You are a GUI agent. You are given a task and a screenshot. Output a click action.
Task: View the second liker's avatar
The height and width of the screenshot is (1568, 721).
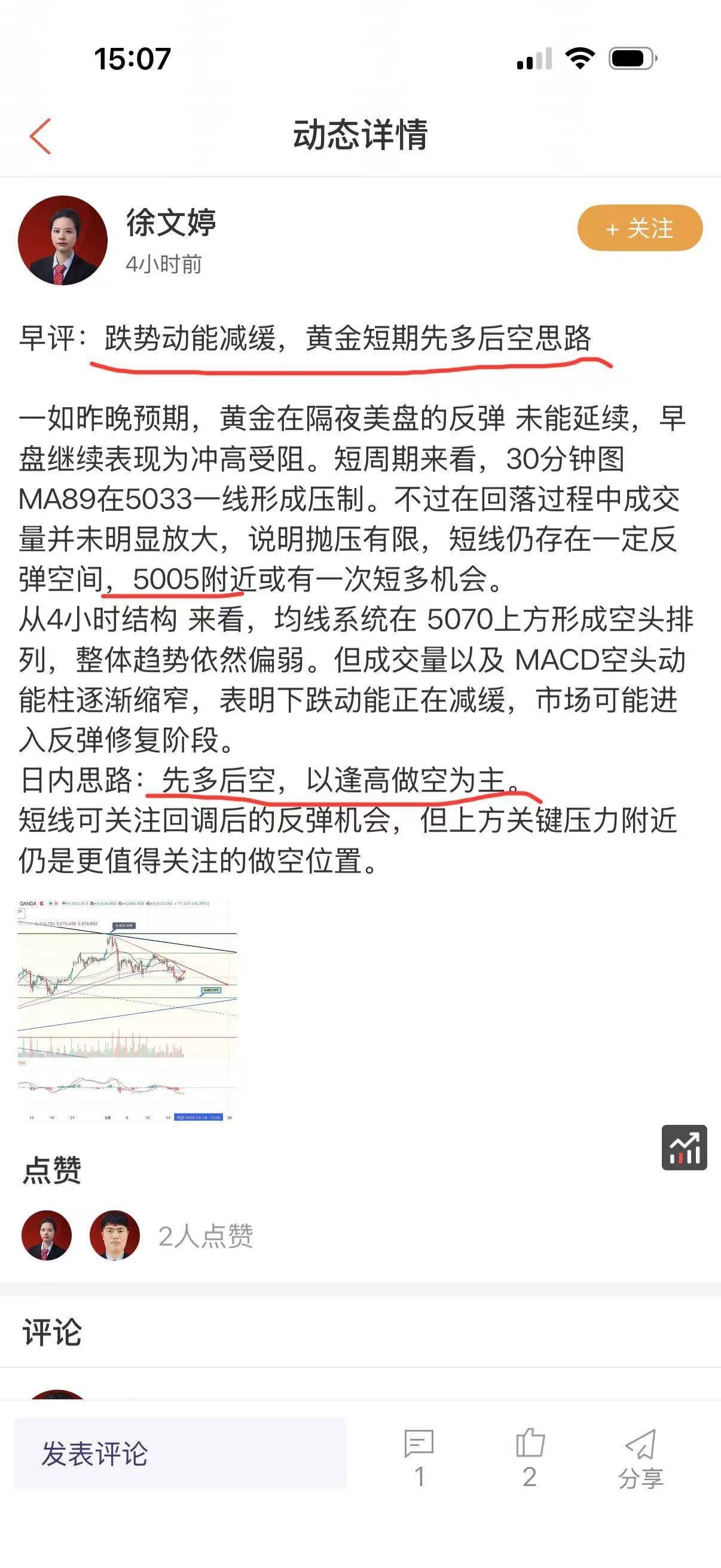[x=114, y=1235]
